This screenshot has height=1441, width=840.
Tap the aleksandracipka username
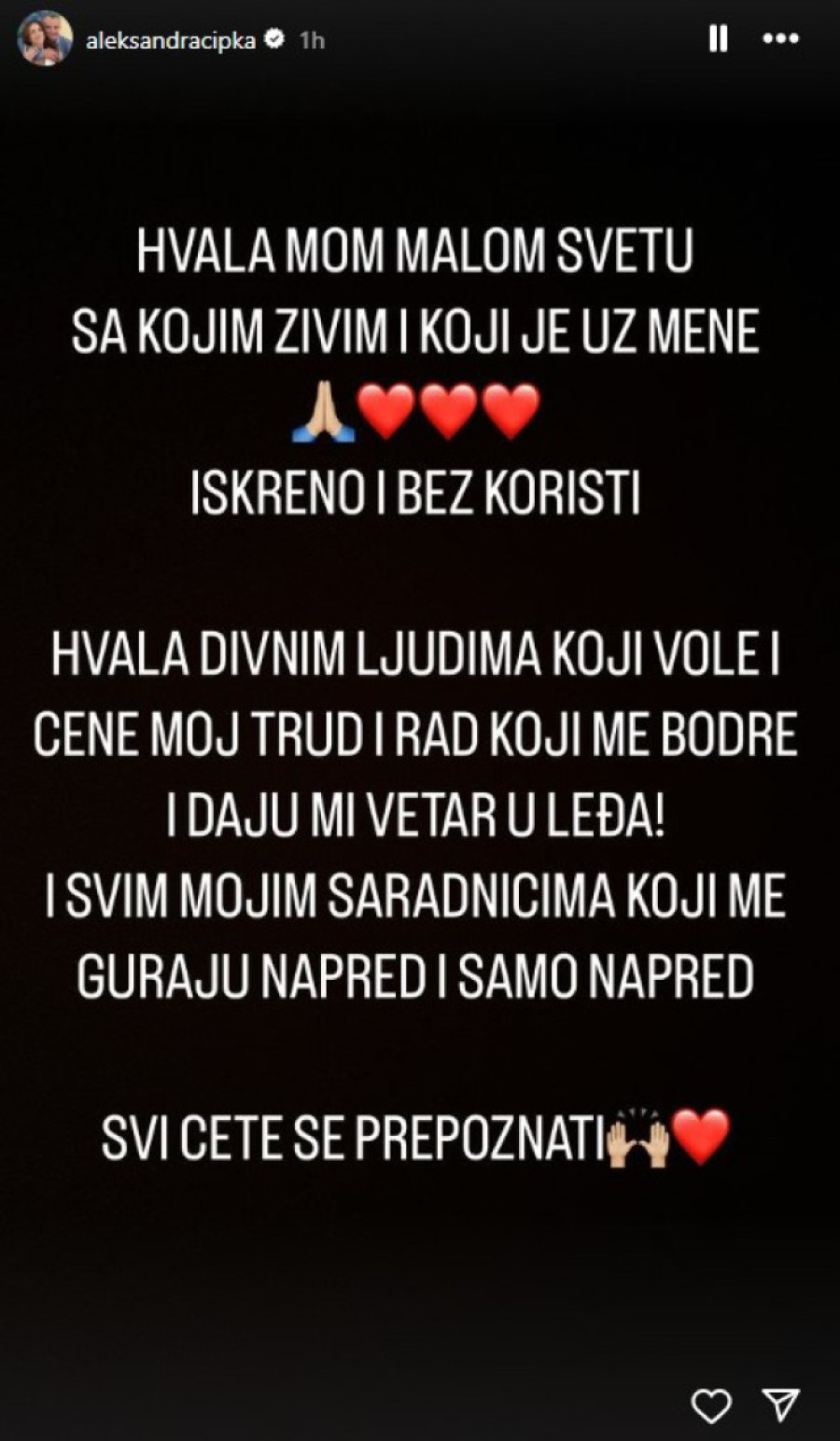(x=171, y=40)
